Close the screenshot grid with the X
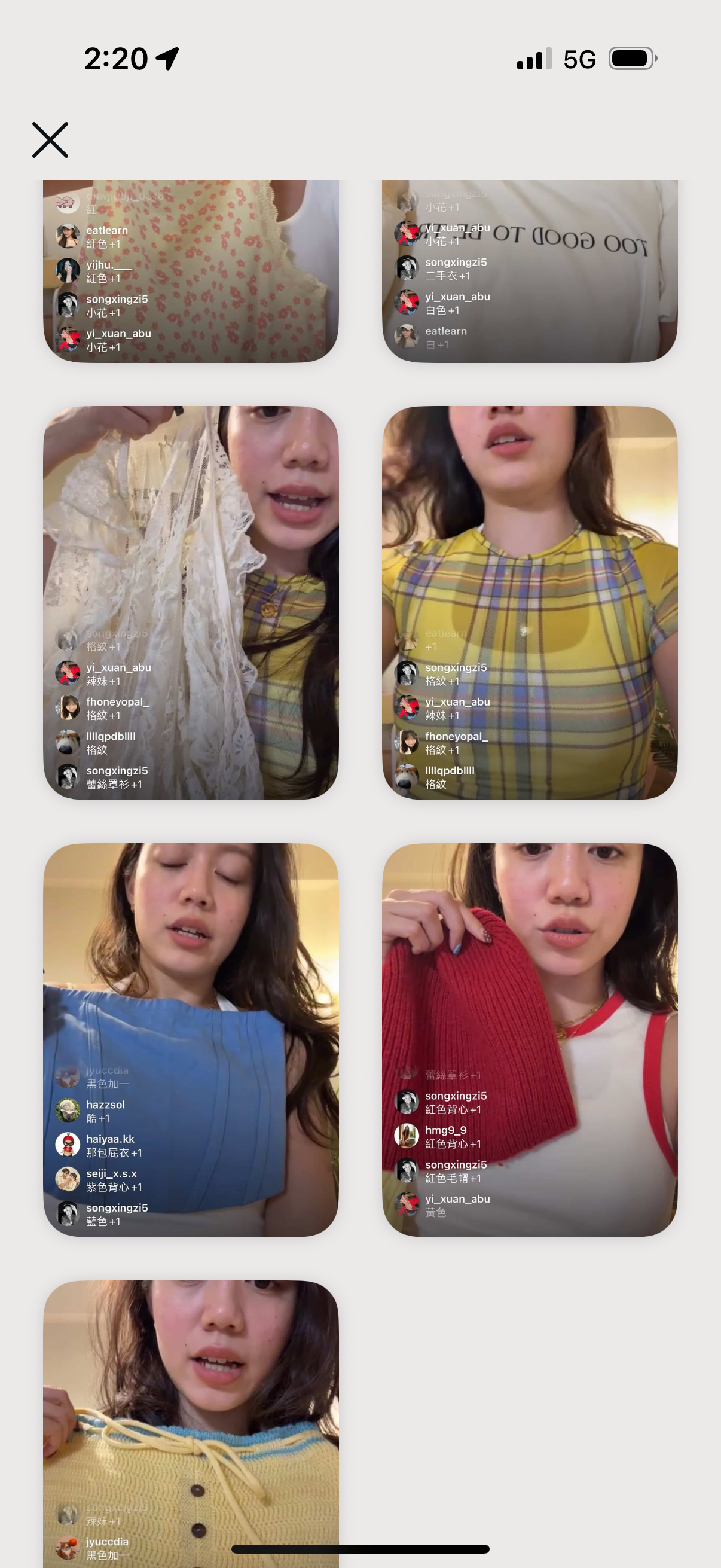 coord(50,140)
